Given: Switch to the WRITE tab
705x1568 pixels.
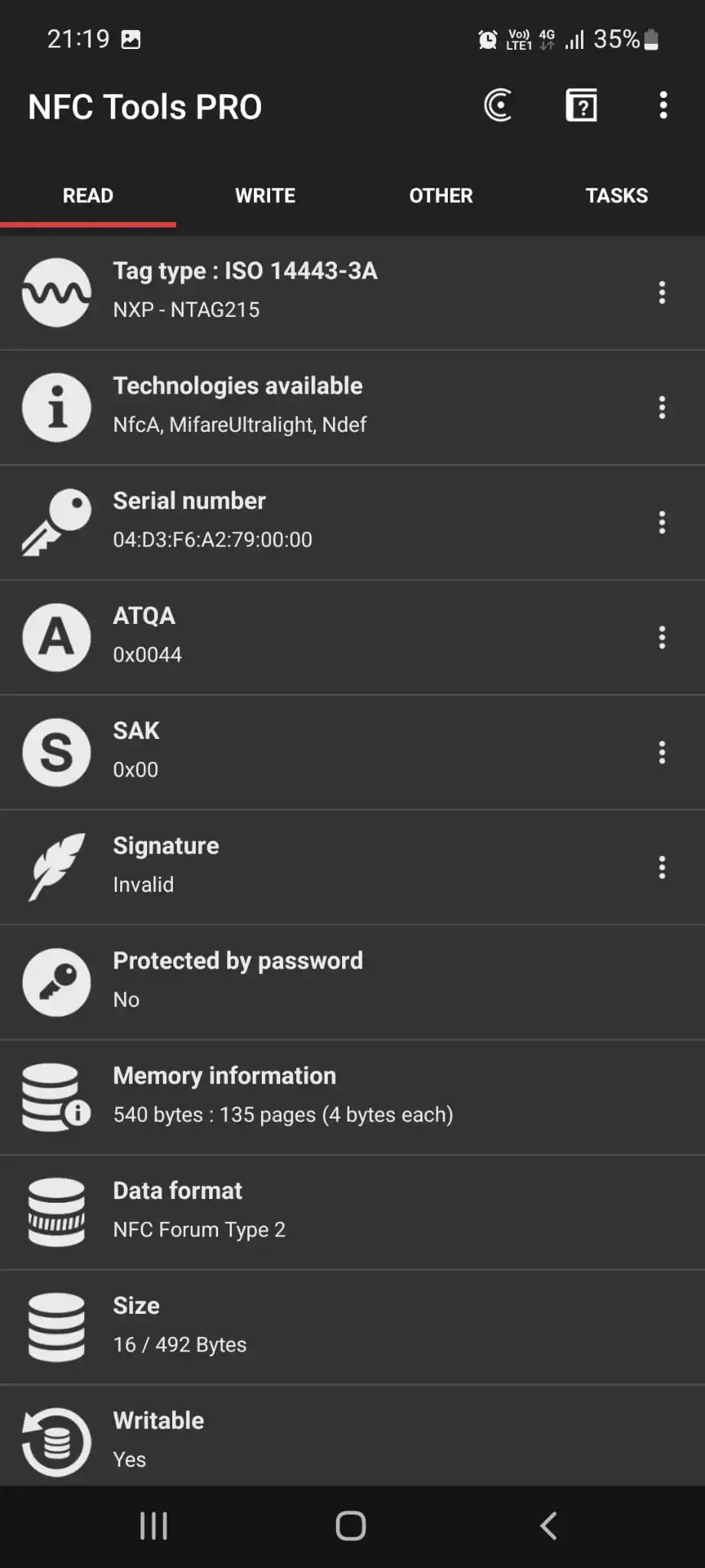Looking at the screenshot, I should [265, 196].
